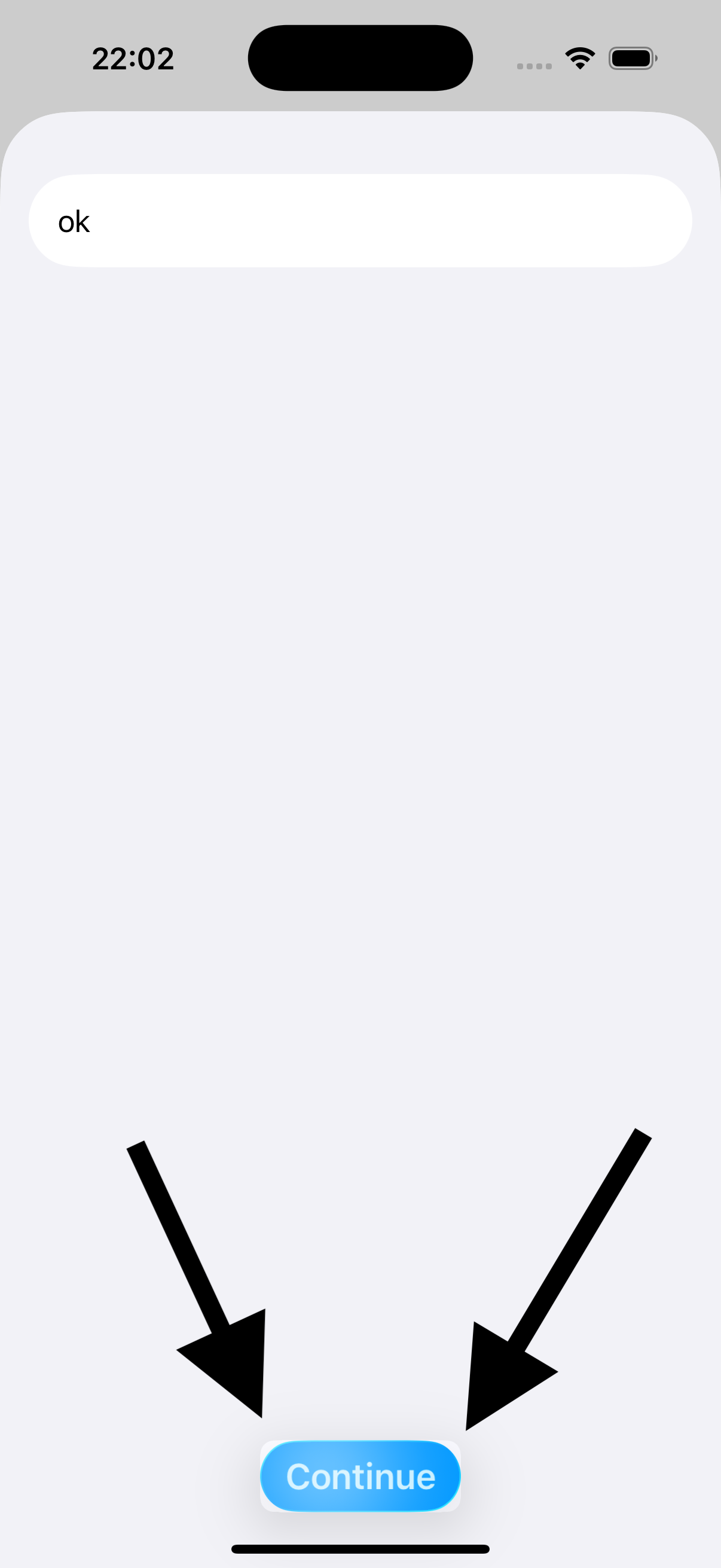Select the 'ok' list row

tap(360, 221)
